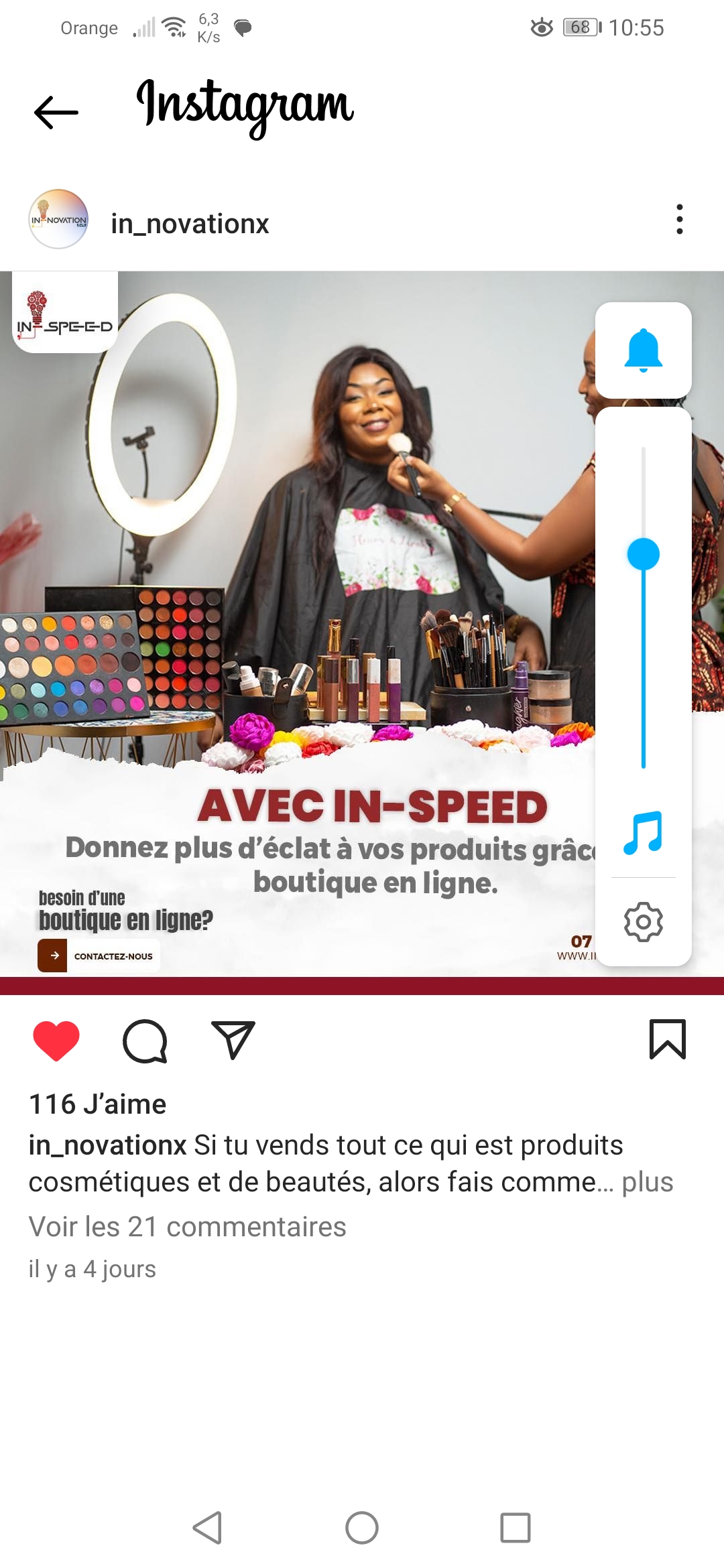Expand the caption with "plus"
Screen dimensions: 724x1568
point(647,1182)
